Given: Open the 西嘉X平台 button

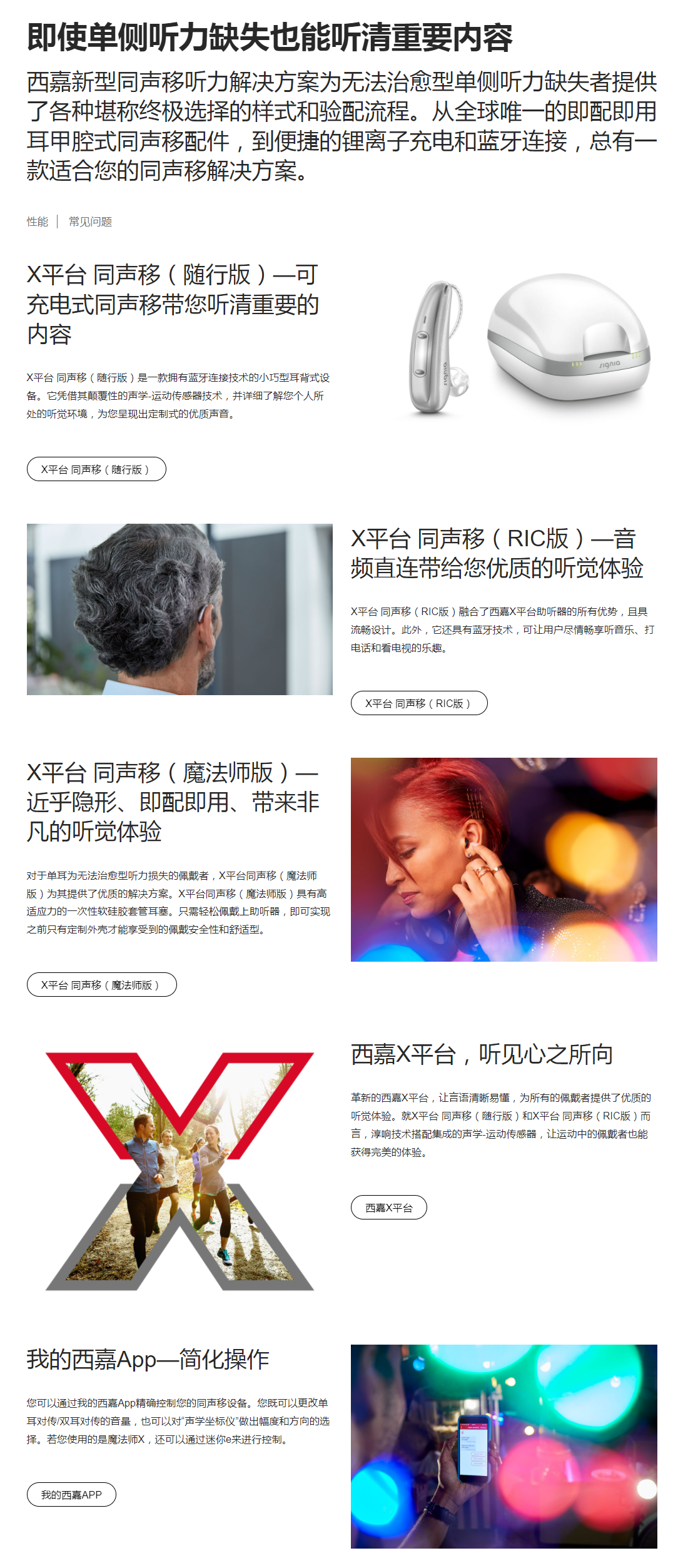Looking at the screenshot, I should pyautogui.click(x=388, y=1208).
